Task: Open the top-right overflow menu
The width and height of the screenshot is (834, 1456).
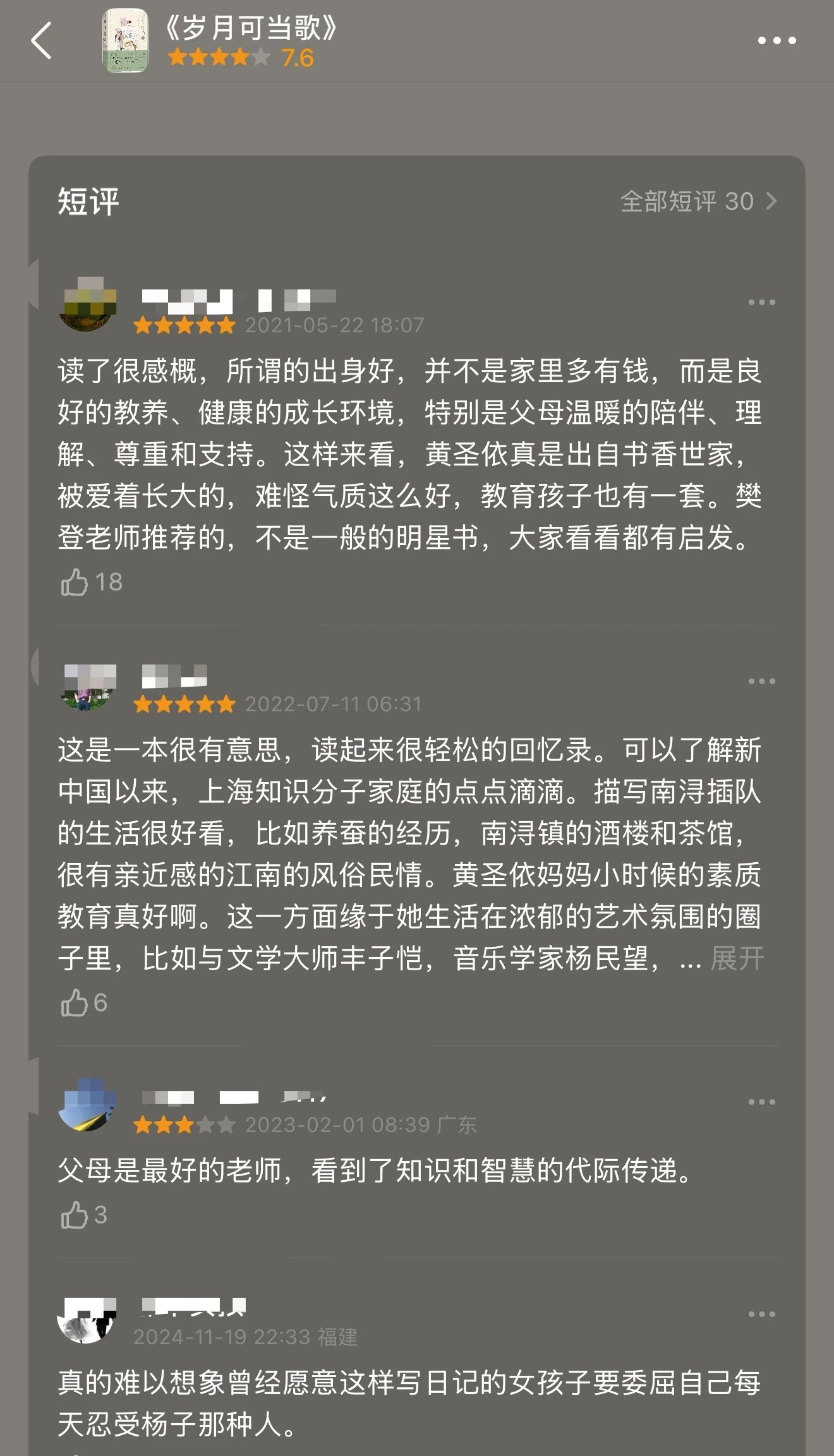Action: pyautogui.click(x=777, y=41)
